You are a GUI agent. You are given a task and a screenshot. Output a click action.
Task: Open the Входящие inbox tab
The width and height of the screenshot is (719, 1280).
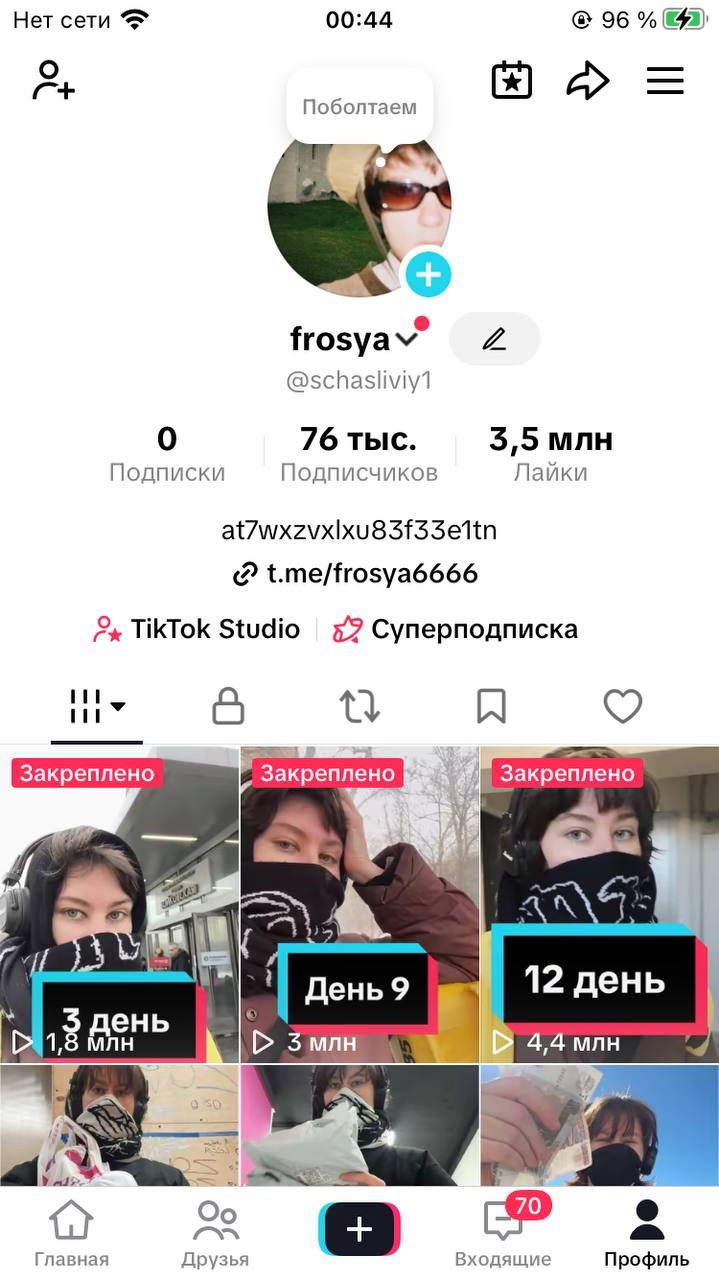point(503,1233)
